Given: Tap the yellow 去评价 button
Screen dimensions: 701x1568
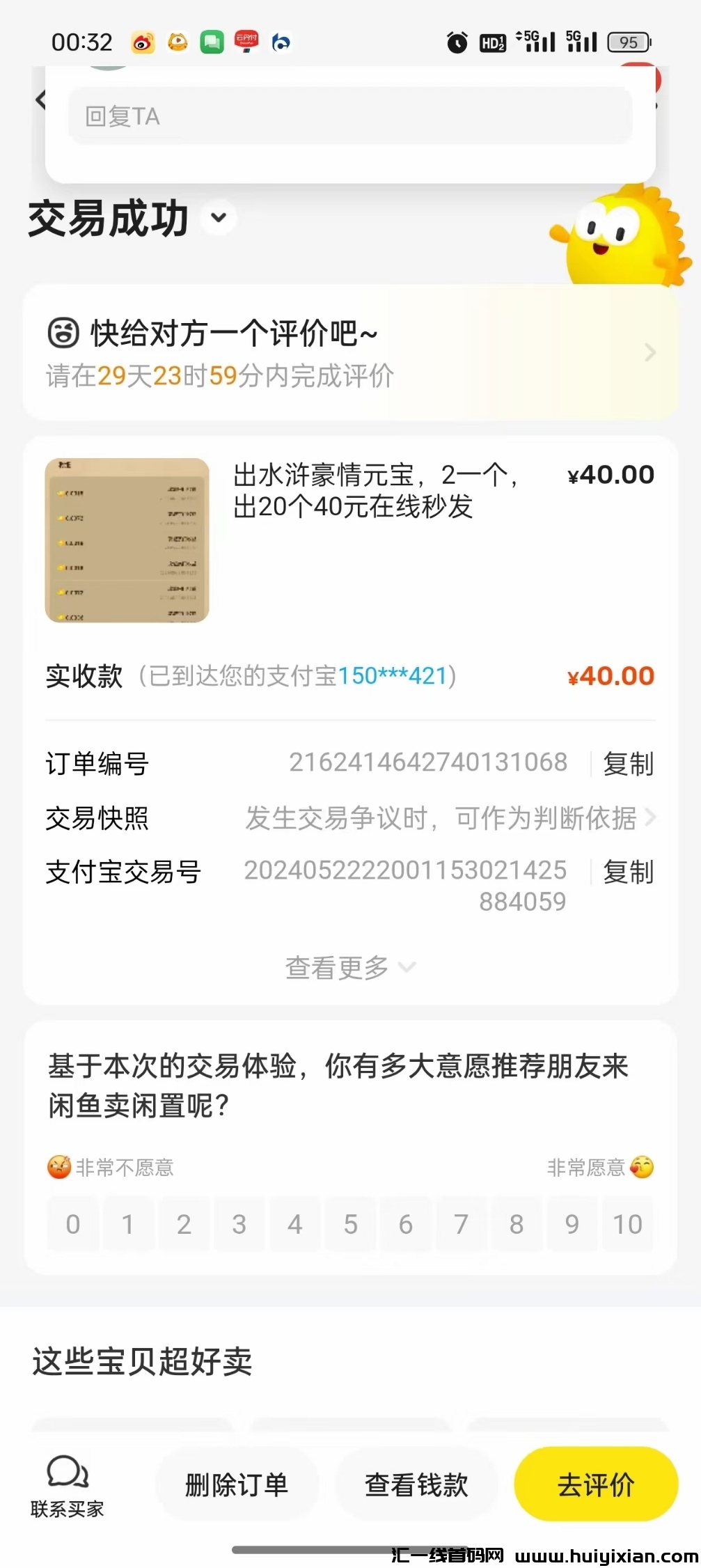Looking at the screenshot, I should [x=596, y=1484].
